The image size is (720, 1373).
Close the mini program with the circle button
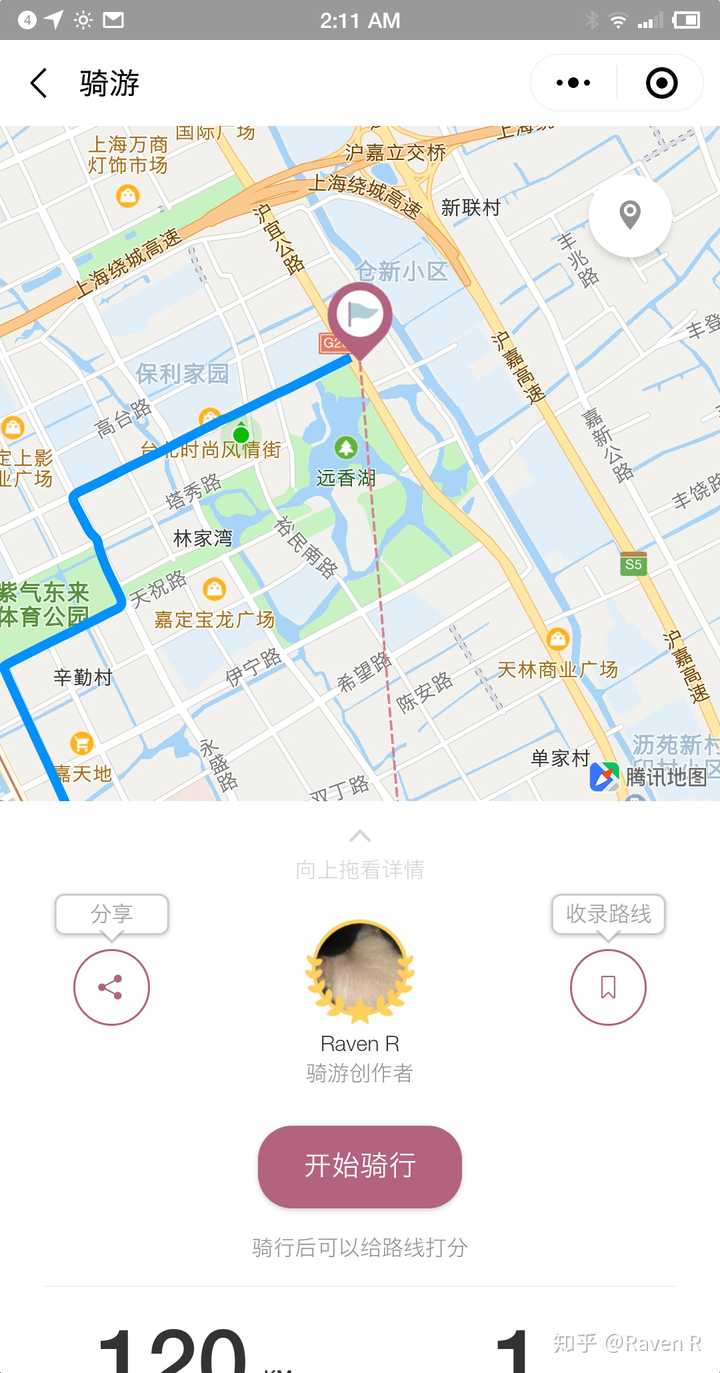[661, 83]
